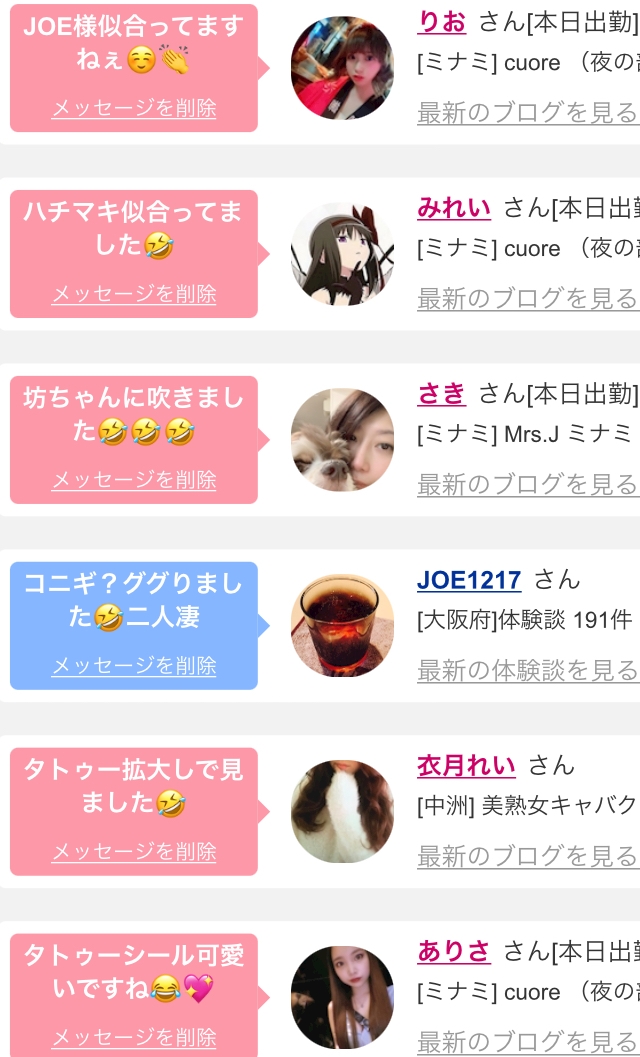The height and width of the screenshot is (1057, 640).
Task: View latest blog of りお
Action: pyautogui.click(x=528, y=113)
